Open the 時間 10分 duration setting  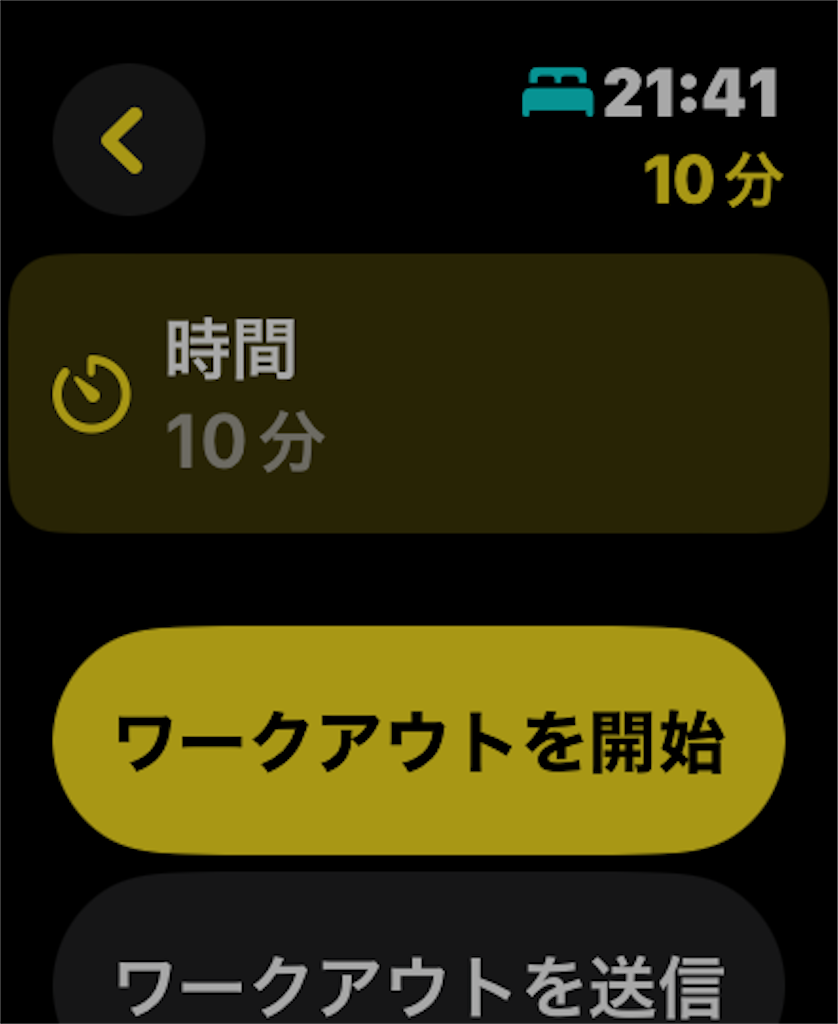(418, 393)
